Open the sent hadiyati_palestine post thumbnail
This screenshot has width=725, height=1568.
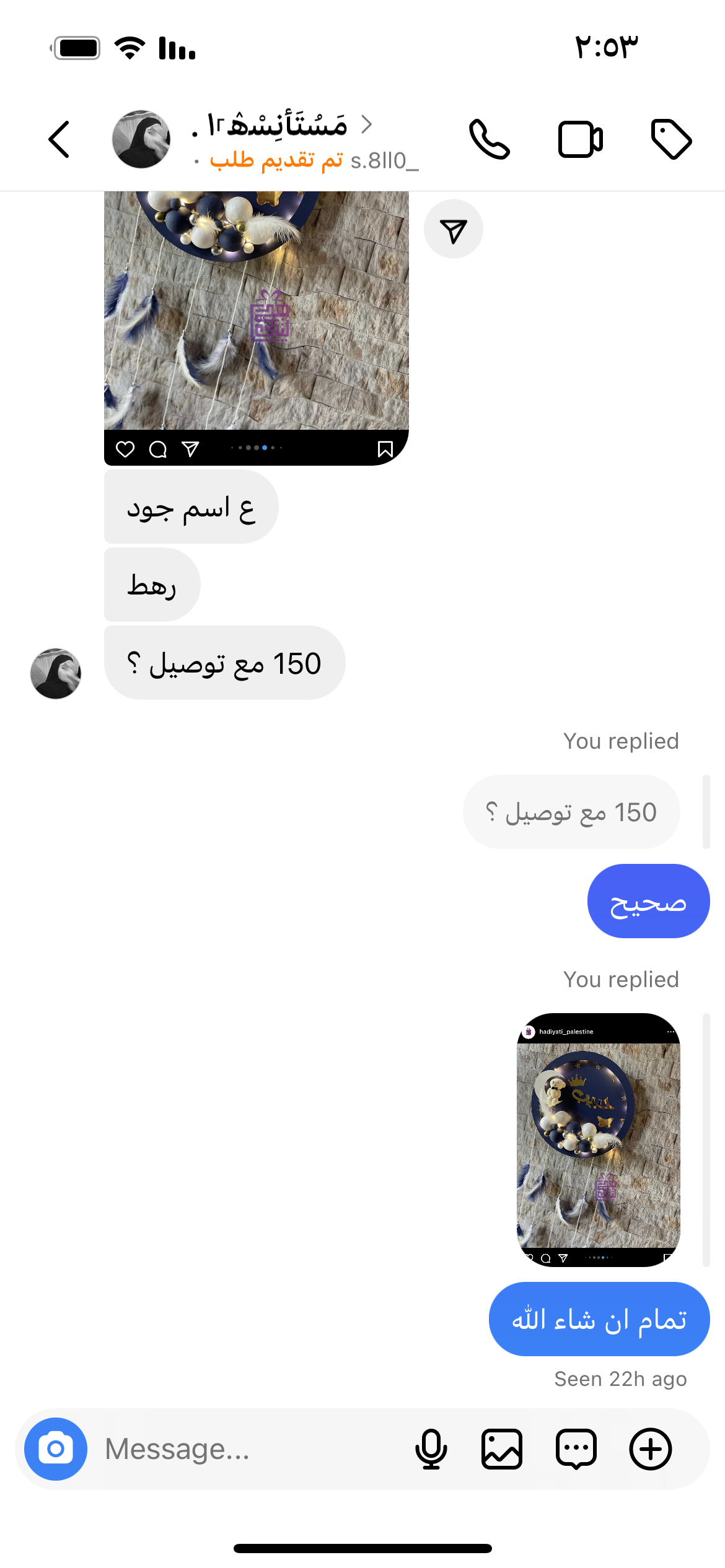[598, 1139]
